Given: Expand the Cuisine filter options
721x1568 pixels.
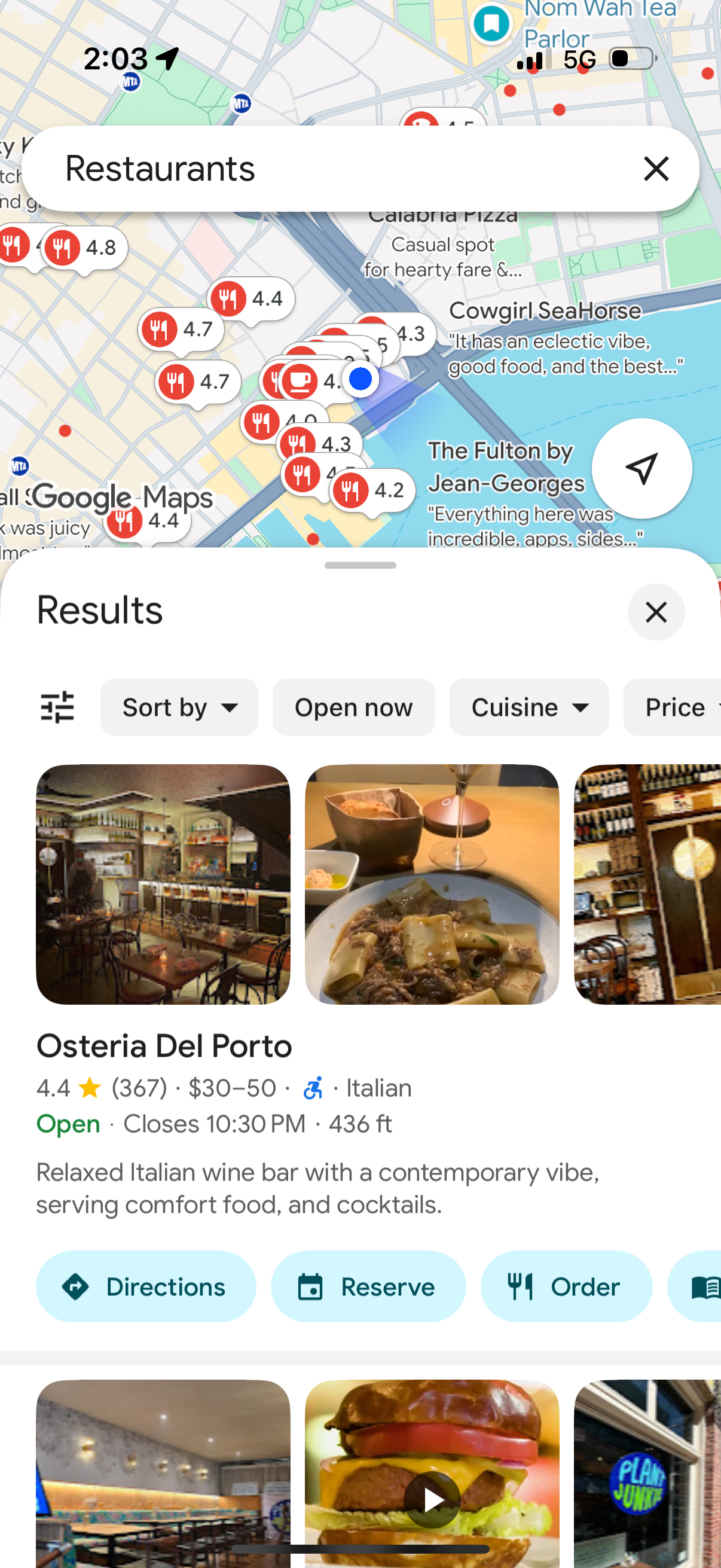Looking at the screenshot, I should (528, 707).
